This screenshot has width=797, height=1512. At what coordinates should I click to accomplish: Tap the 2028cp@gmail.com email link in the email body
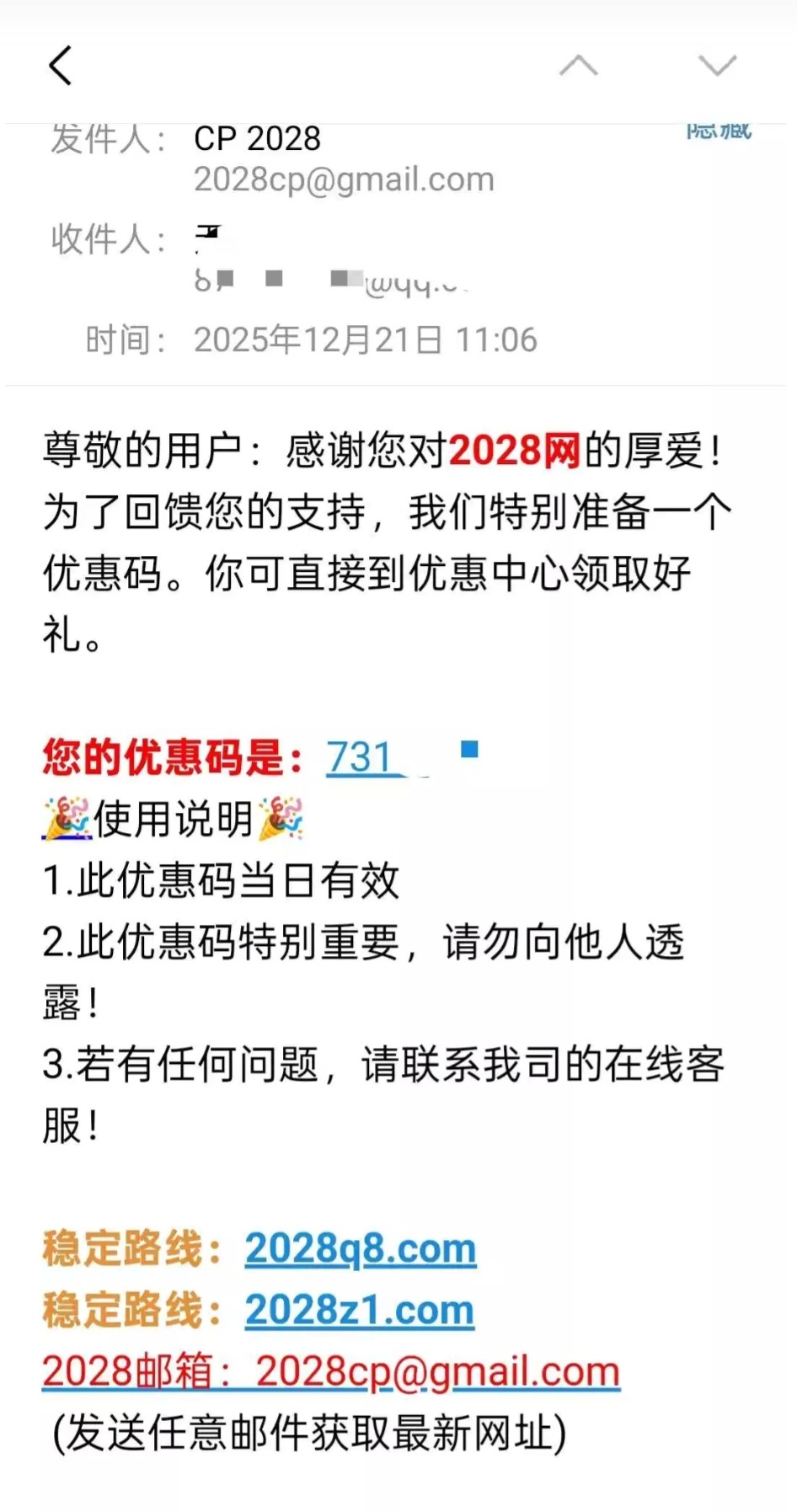[437, 1371]
